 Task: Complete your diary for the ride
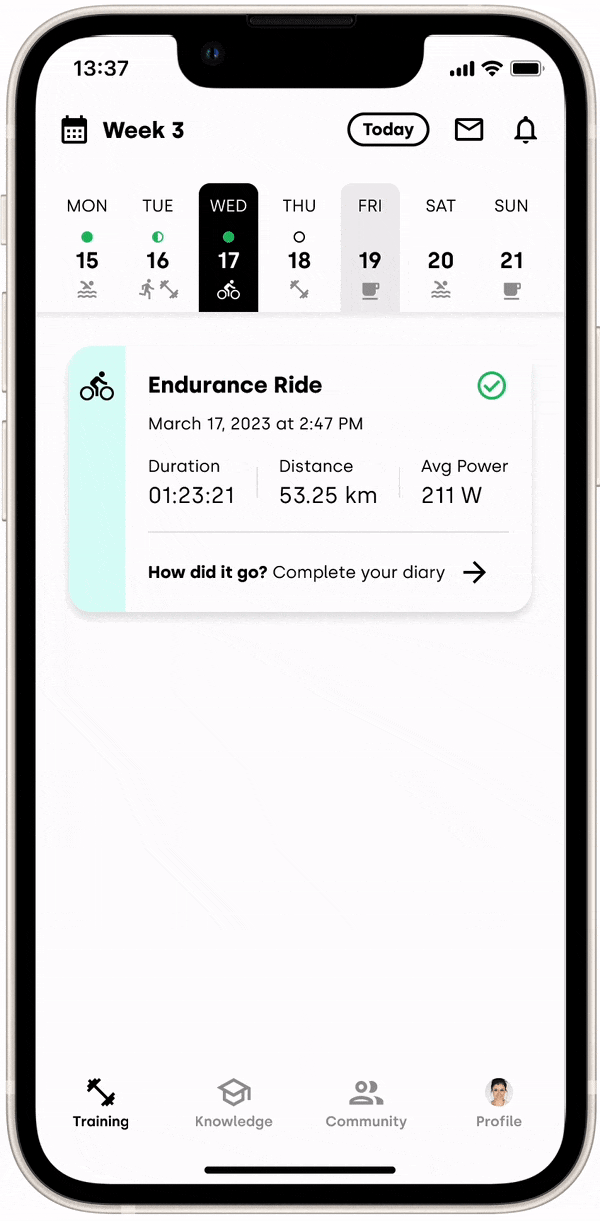[x=317, y=572]
